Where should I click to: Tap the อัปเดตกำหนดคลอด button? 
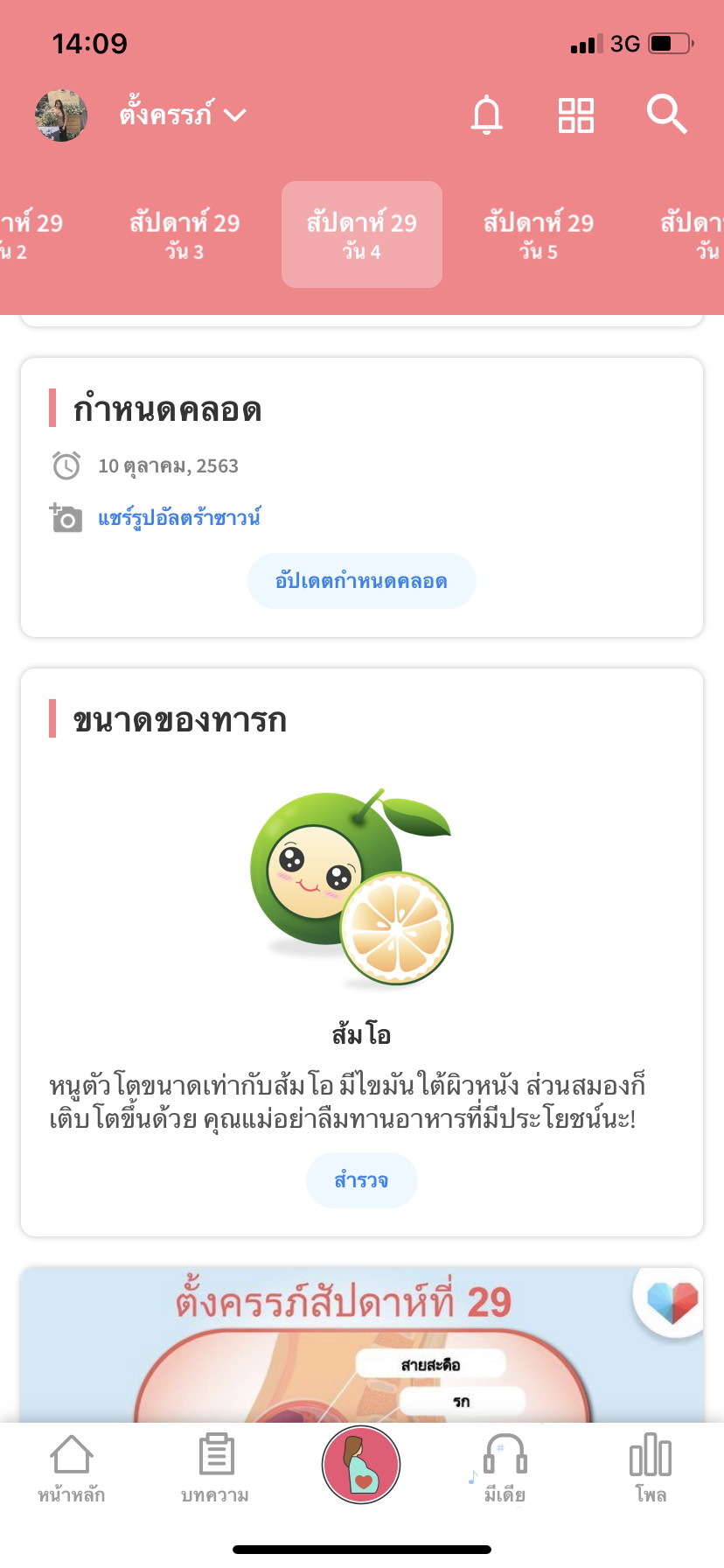[x=362, y=581]
